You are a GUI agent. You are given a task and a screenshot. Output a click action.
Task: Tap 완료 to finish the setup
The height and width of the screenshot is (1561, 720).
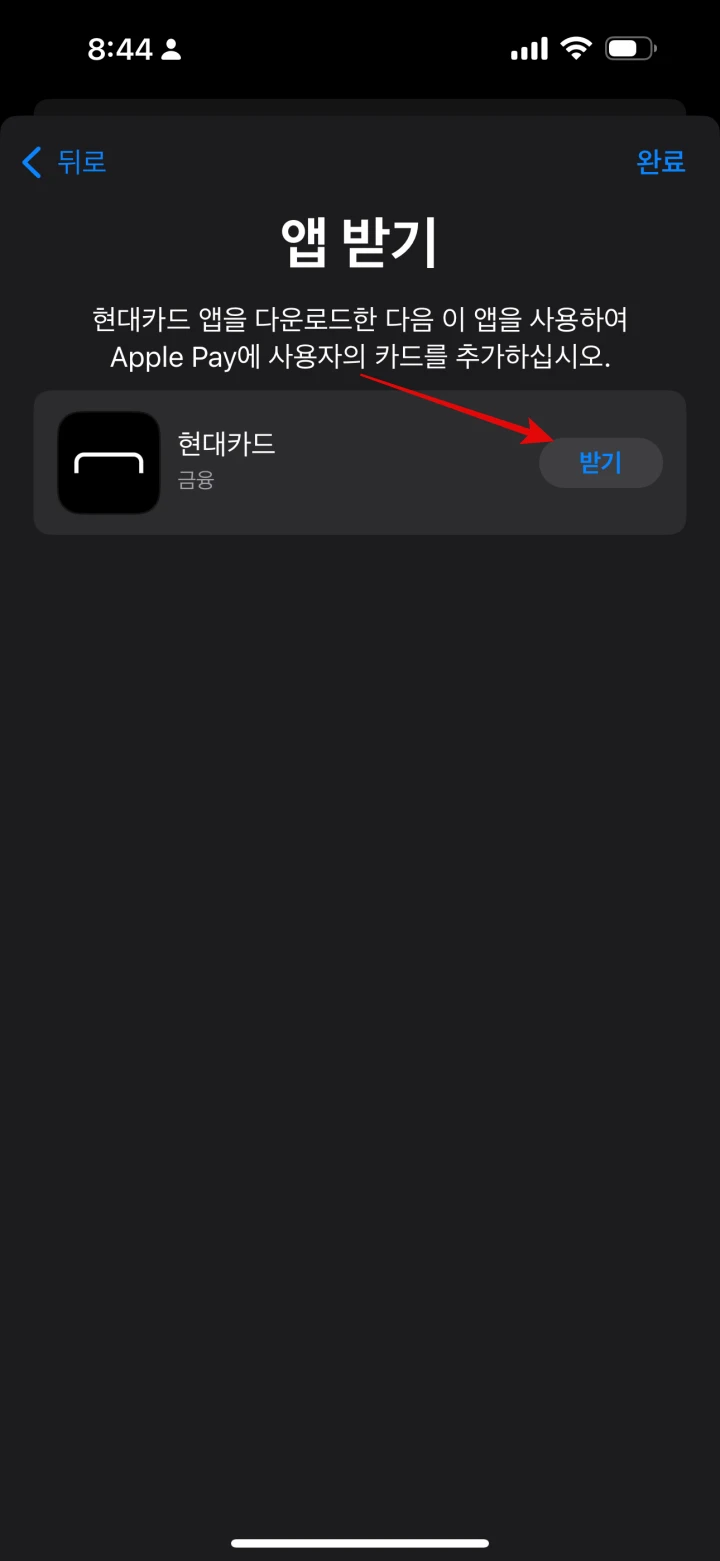pos(661,162)
